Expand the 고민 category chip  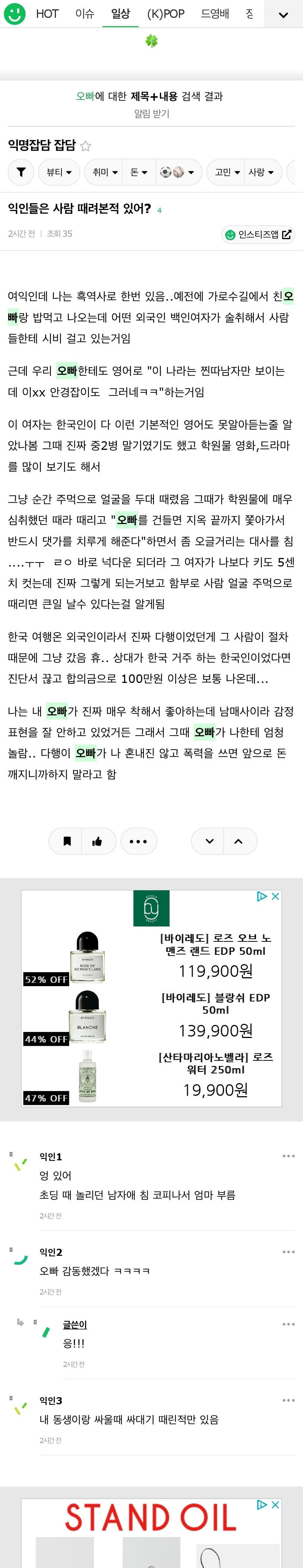pyautogui.click(x=228, y=172)
